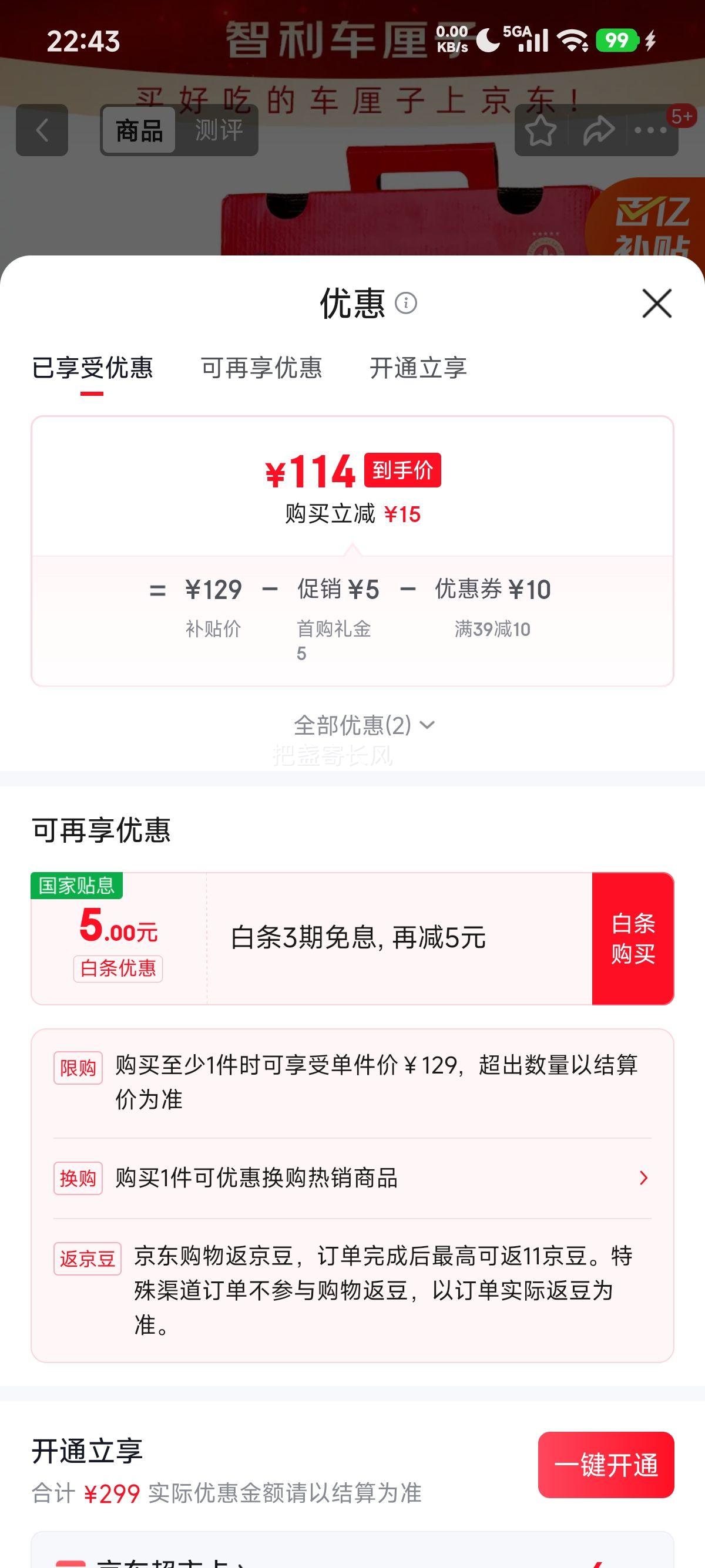Open the 开通立享 tab
705x1568 pixels.
point(419,368)
